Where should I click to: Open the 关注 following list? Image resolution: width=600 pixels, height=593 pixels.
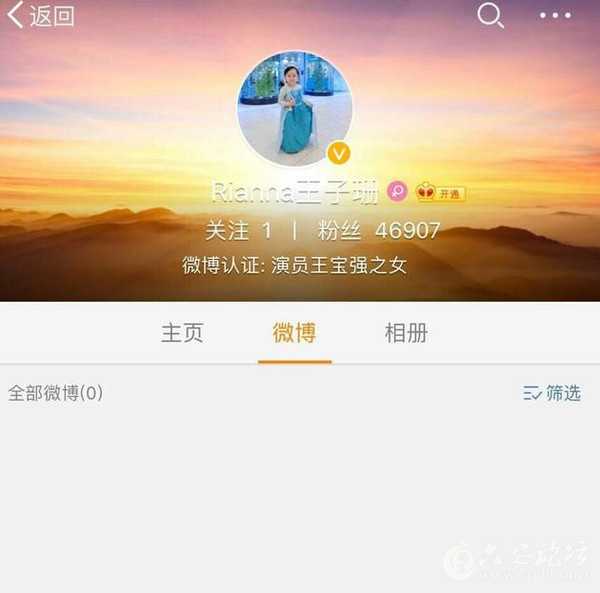click(x=238, y=230)
